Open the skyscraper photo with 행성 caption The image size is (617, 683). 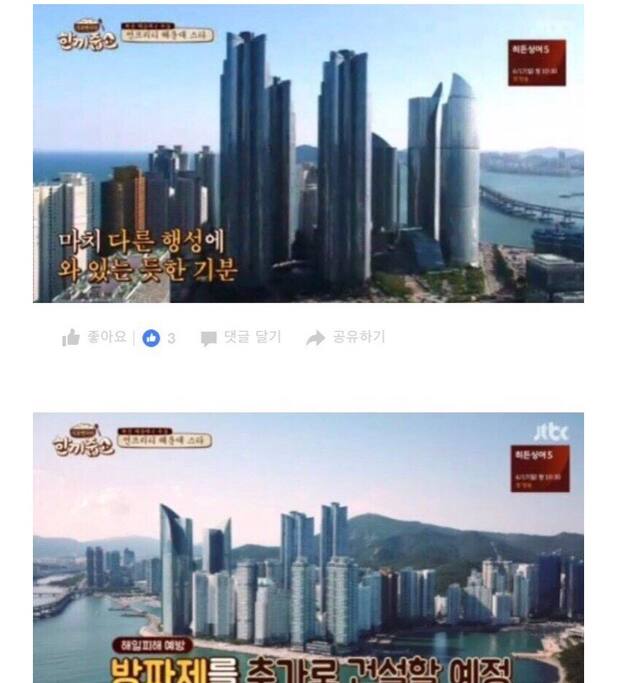click(308, 153)
